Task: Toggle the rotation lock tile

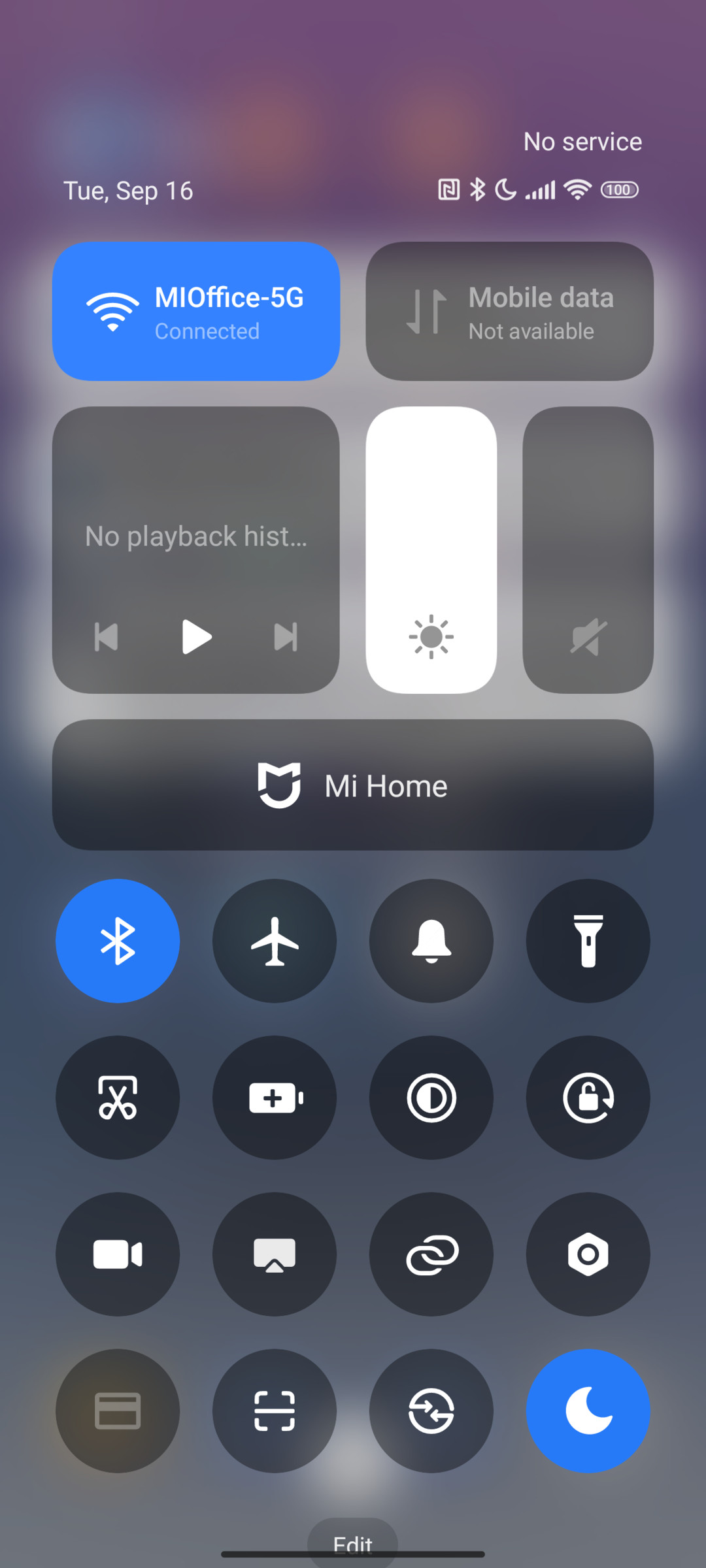Action: click(x=588, y=1098)
